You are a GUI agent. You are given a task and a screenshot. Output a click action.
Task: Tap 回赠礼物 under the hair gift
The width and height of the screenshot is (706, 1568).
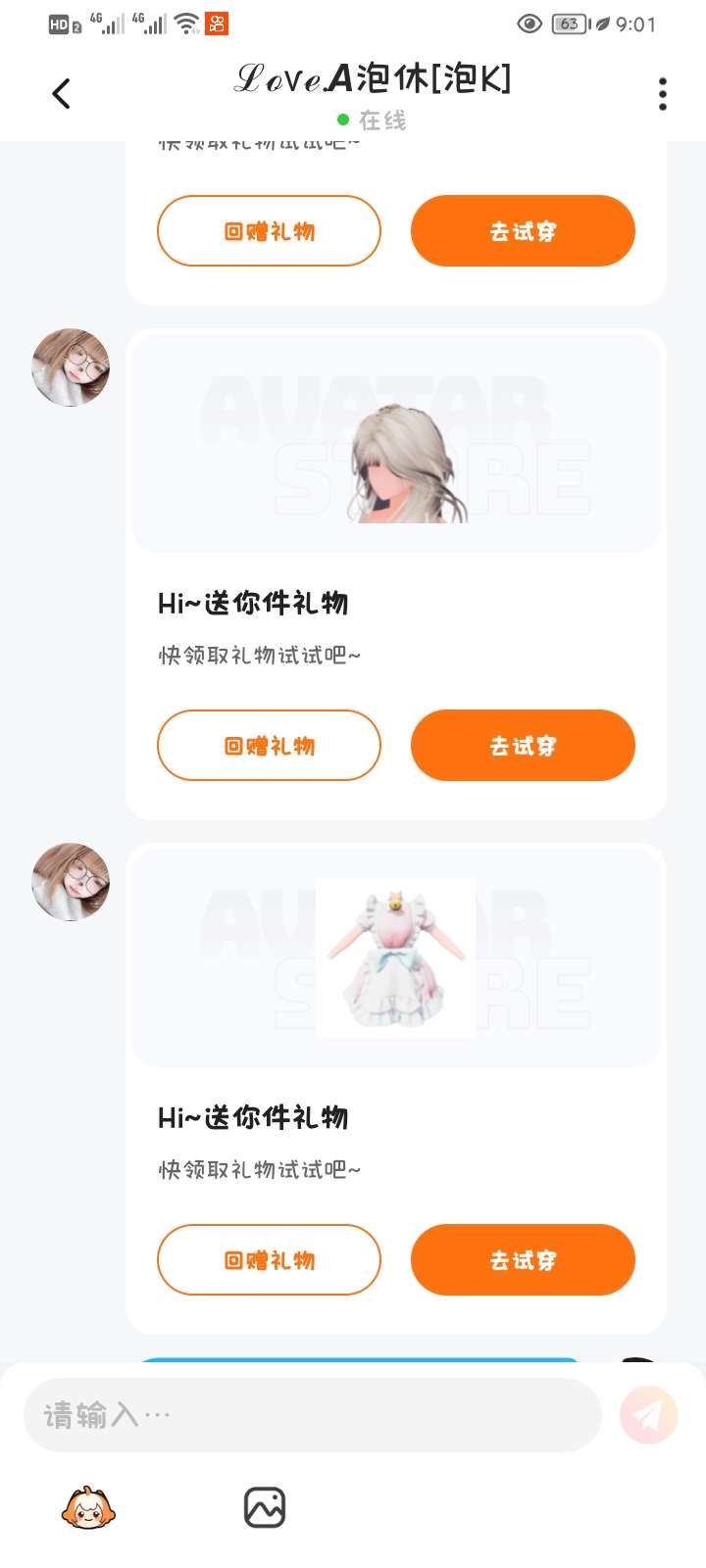[269, 746]
